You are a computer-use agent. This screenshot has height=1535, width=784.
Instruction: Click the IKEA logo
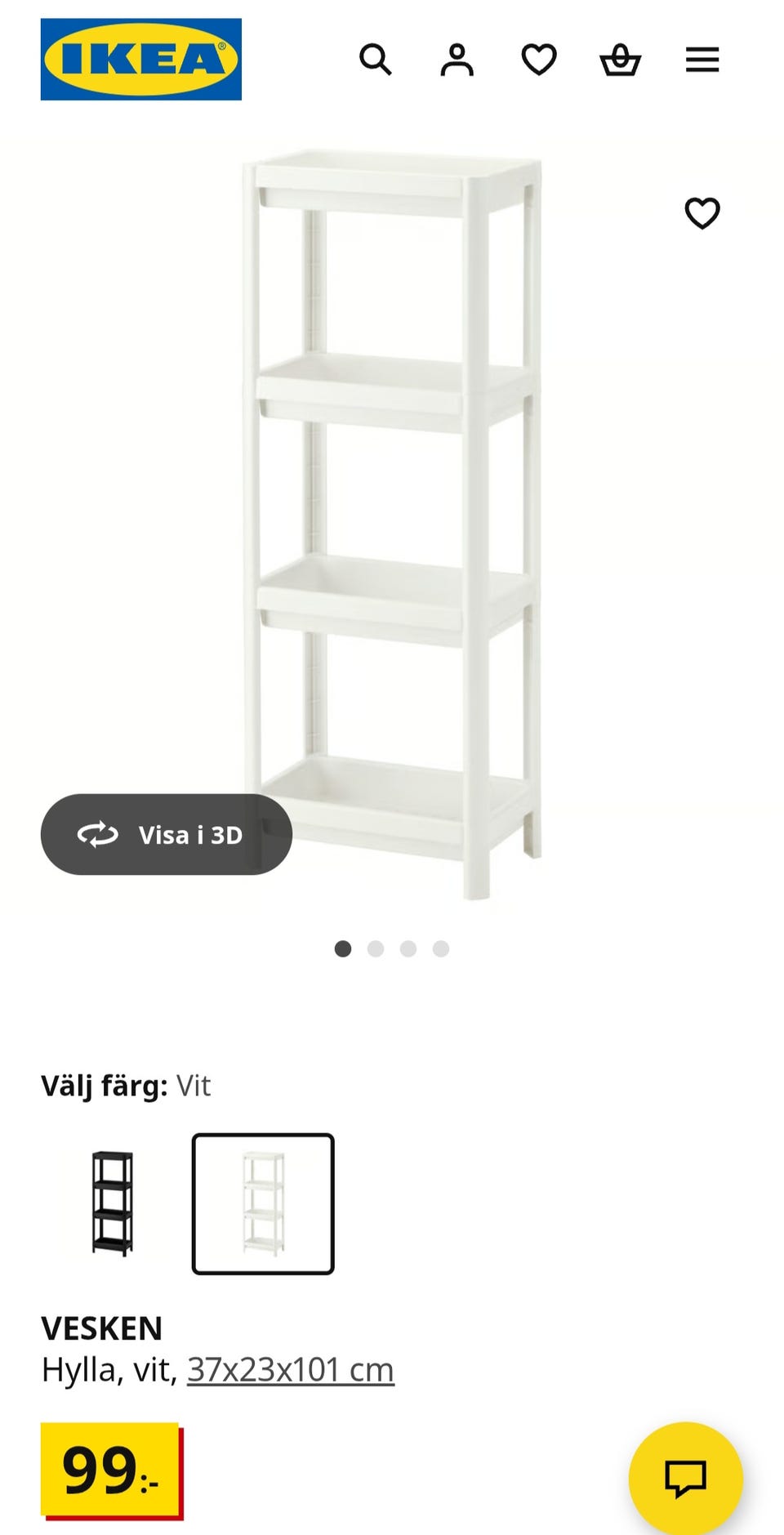point(140,59)
